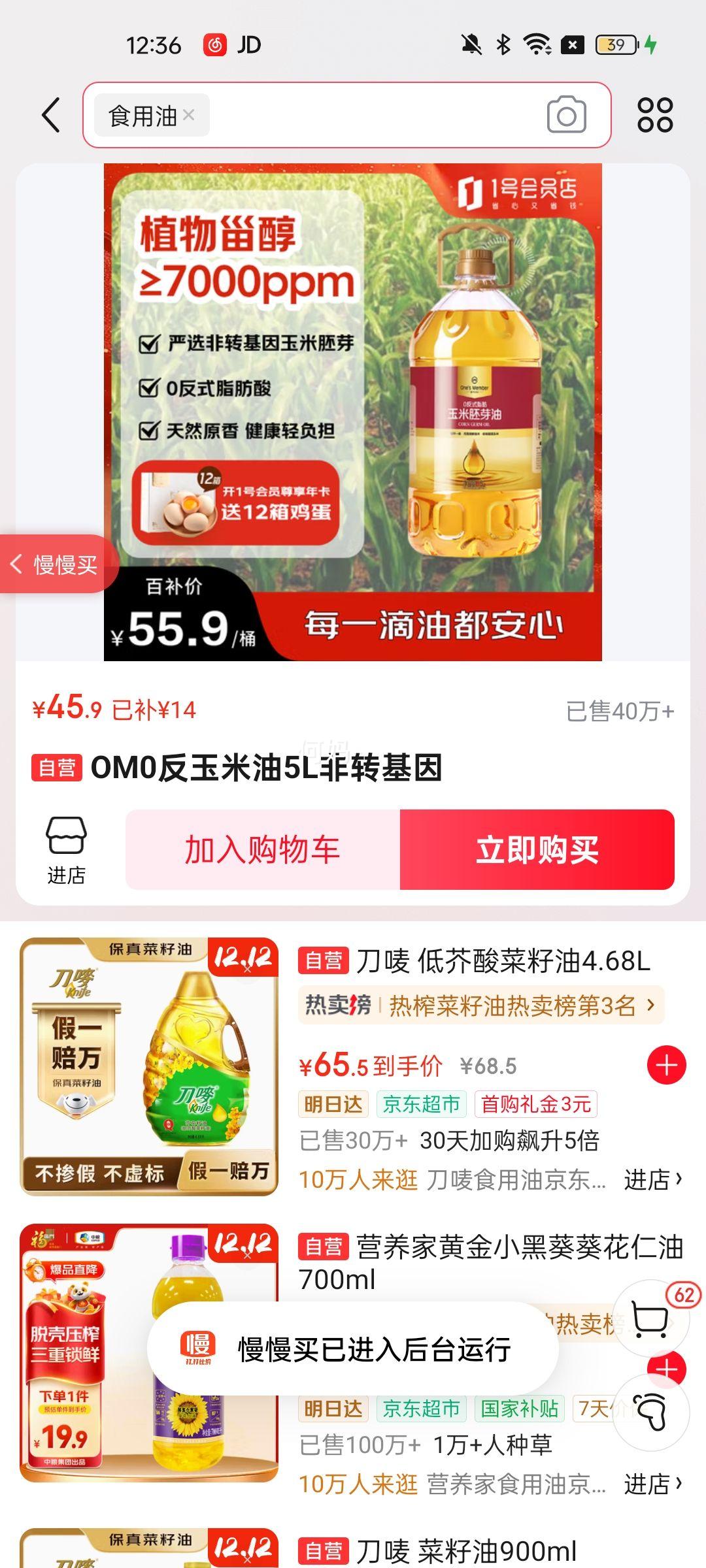Open the footprint browsing history button
The width and height of the screenshot is (706, 1568).
pos(651,1413)
